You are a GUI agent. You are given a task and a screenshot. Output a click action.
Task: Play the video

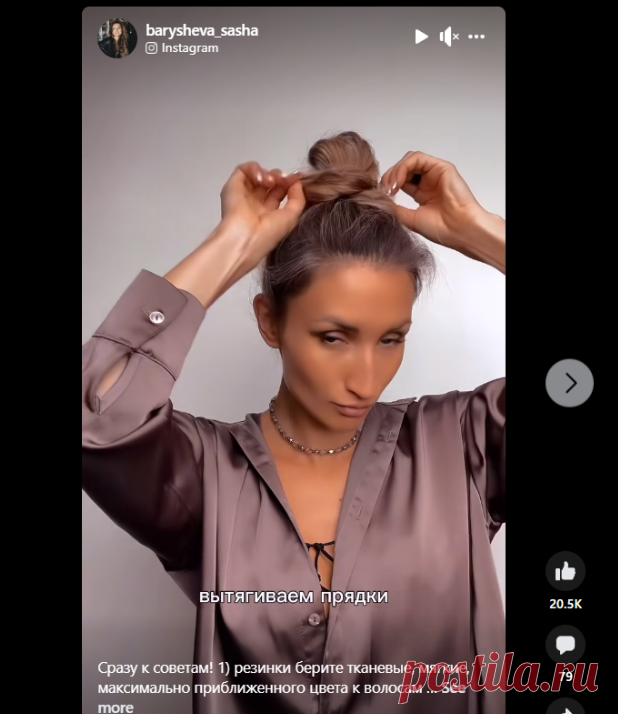pos(421,37)
